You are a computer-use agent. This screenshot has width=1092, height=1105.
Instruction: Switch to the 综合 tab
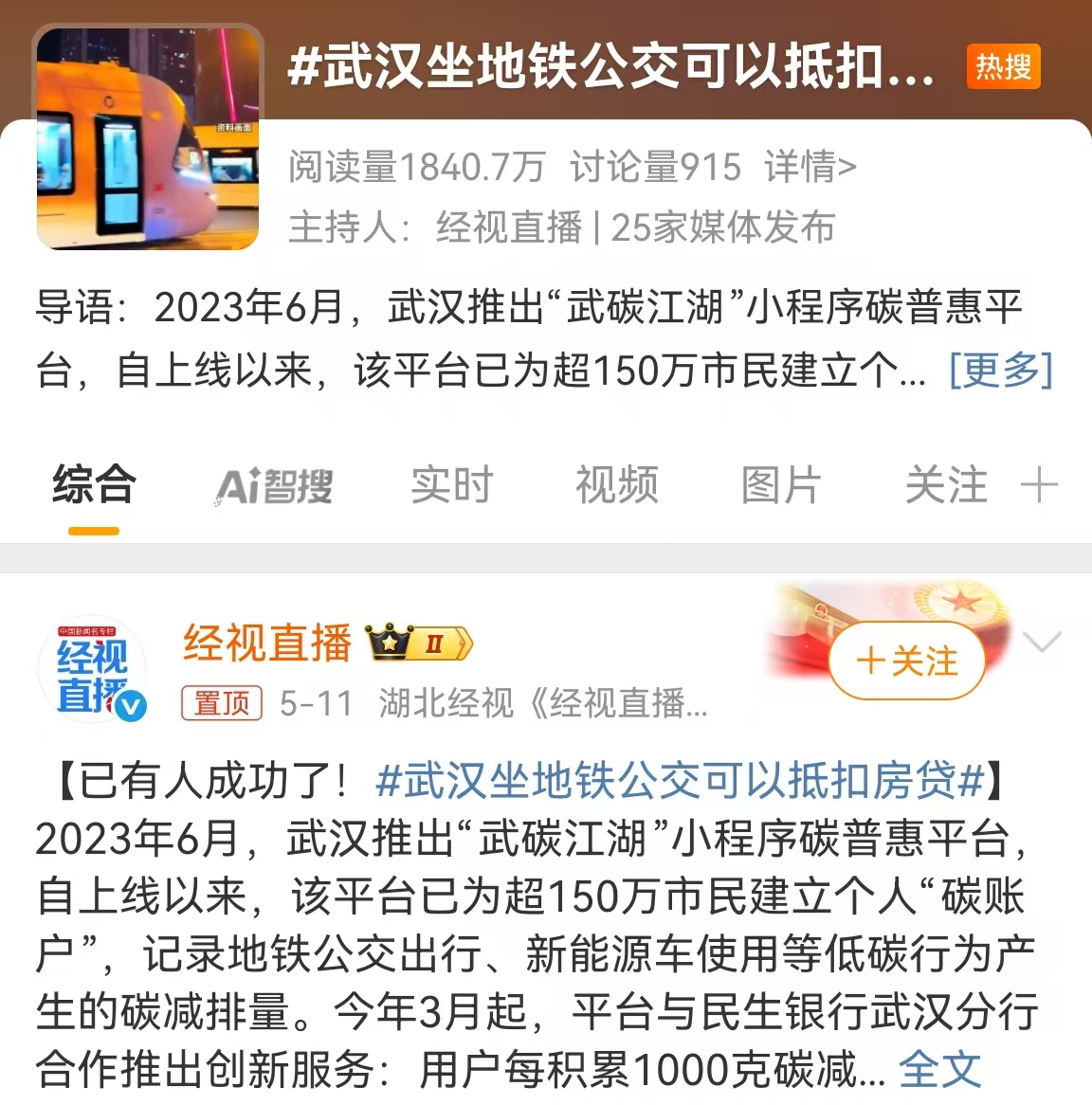[94, 485]
